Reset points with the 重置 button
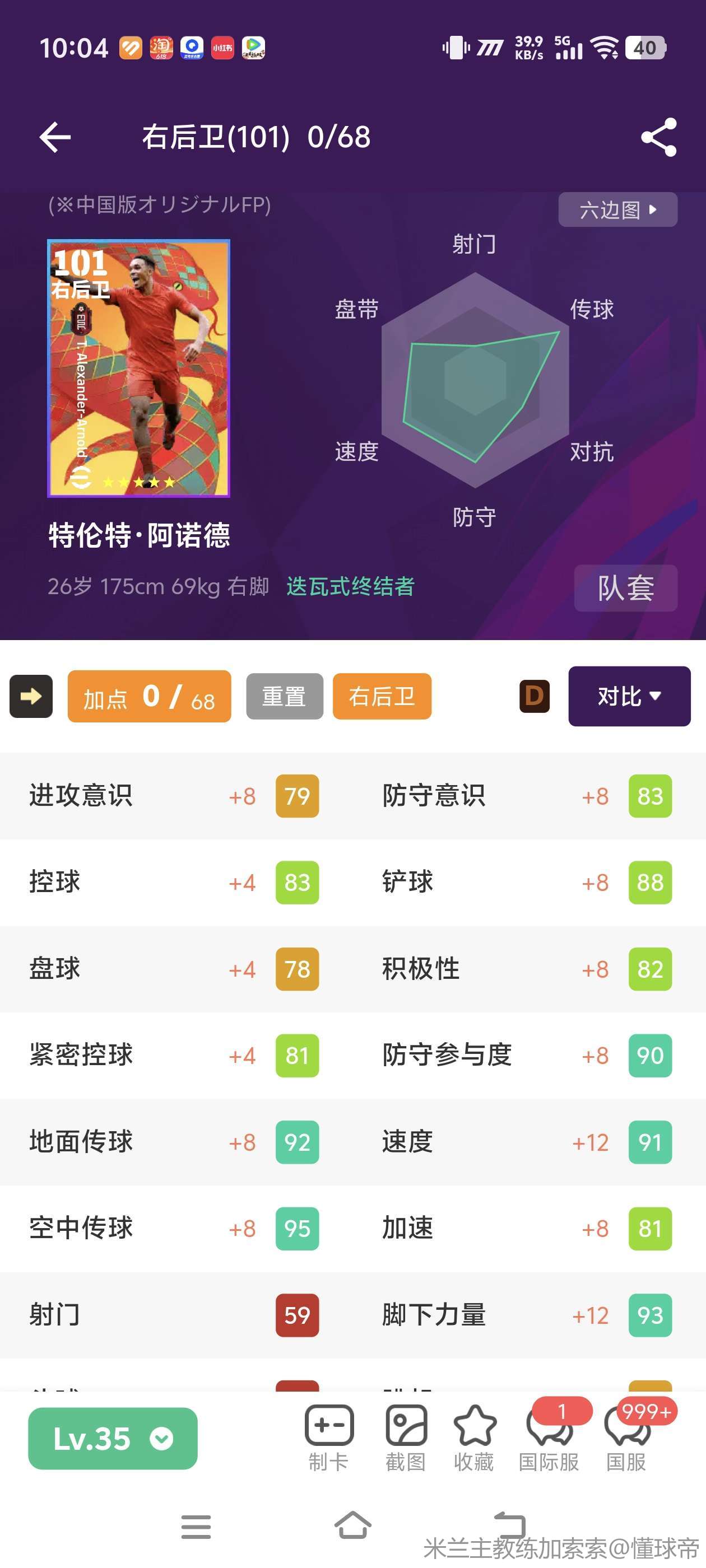The width and height of the screenshot is (706, 1568). coord(284,696)
